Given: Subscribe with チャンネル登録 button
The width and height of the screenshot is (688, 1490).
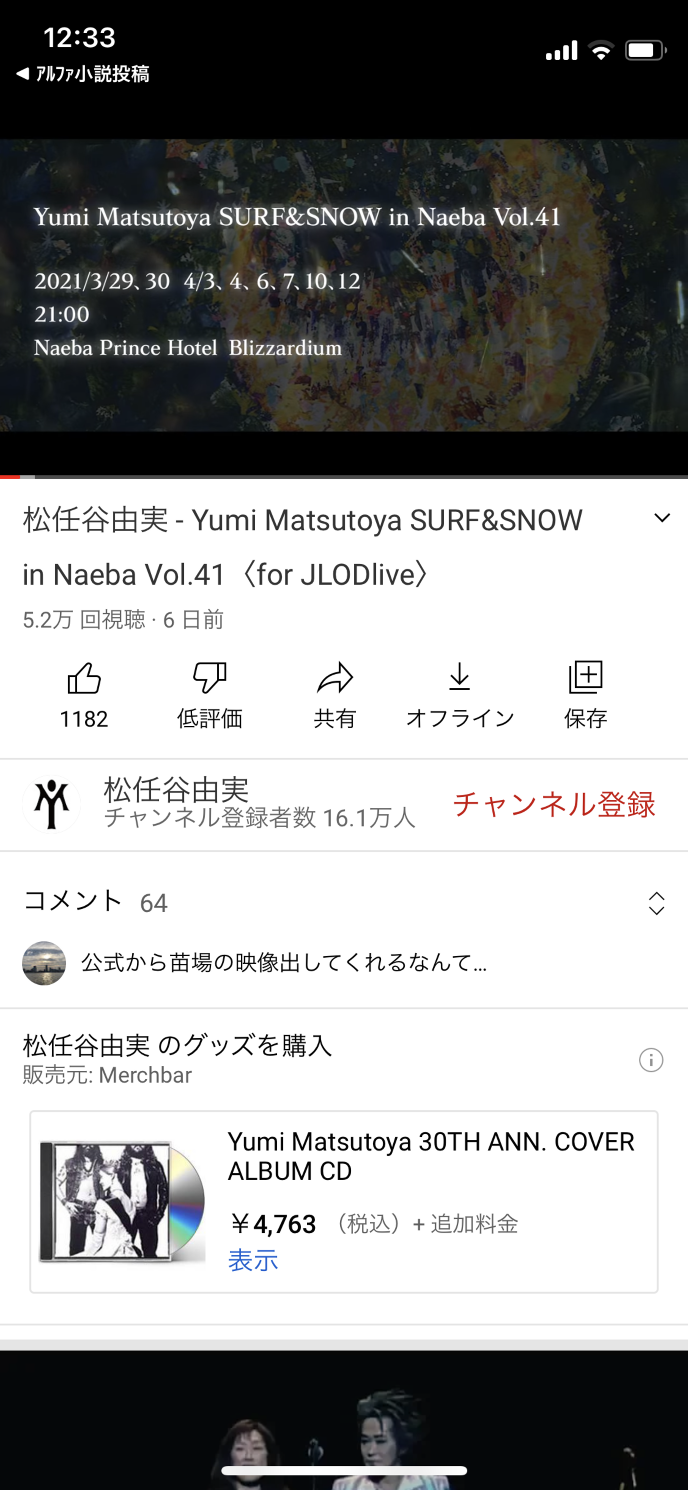Looking at the screenshot, I should (554, 804).
